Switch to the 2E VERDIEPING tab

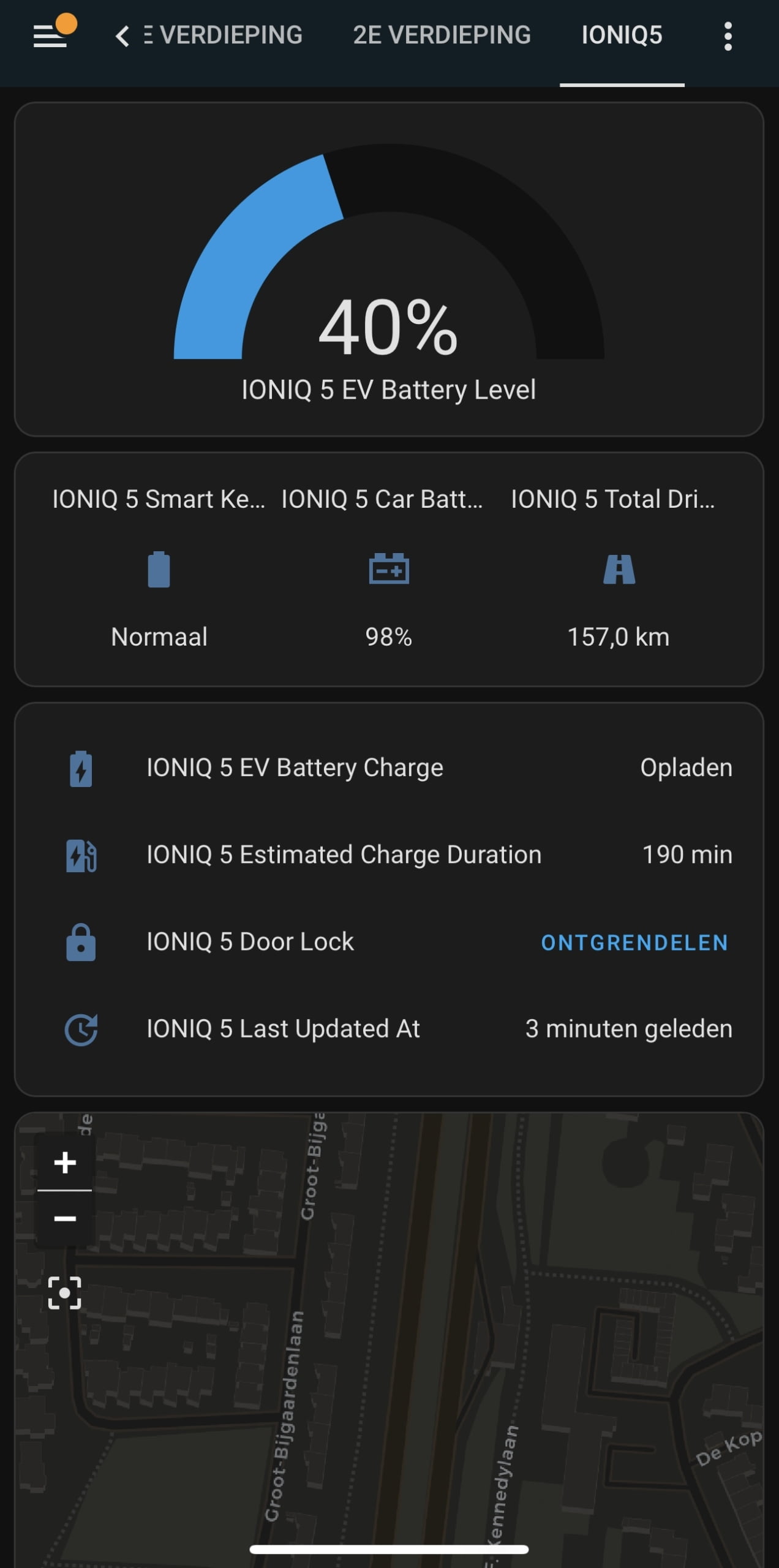[x=442, y=36]
